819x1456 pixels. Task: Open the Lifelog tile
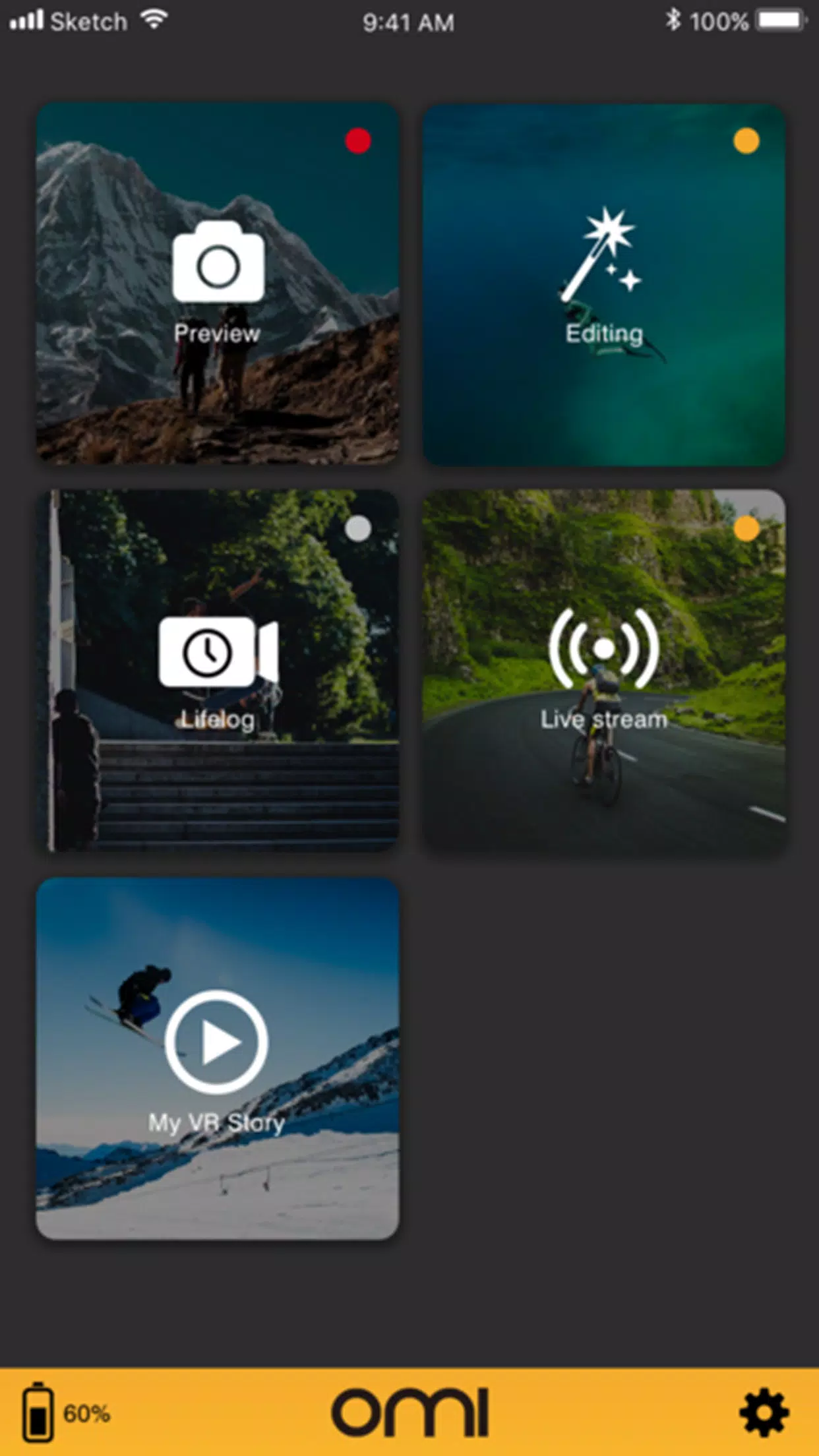[x=218, y=671]
